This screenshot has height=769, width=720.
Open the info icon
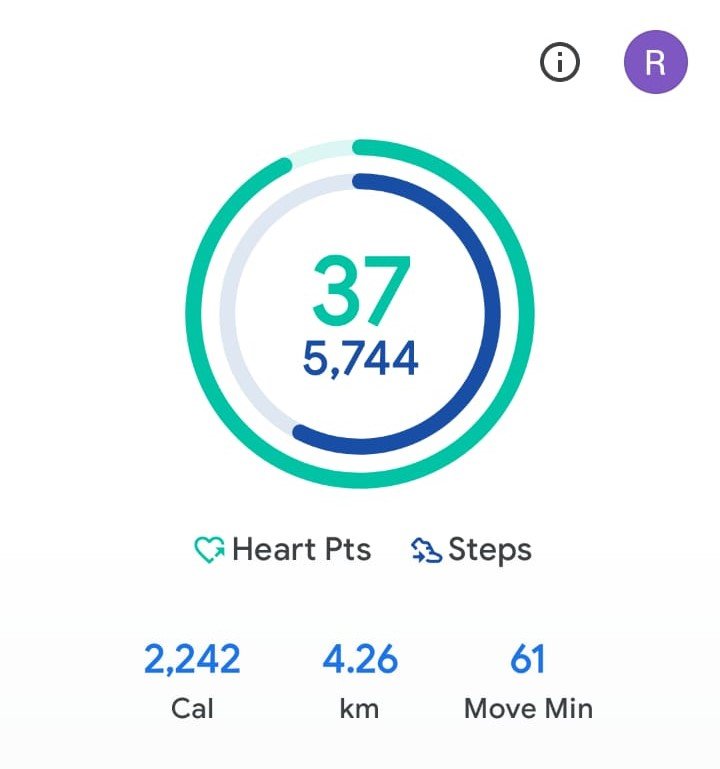pos(560,63)
